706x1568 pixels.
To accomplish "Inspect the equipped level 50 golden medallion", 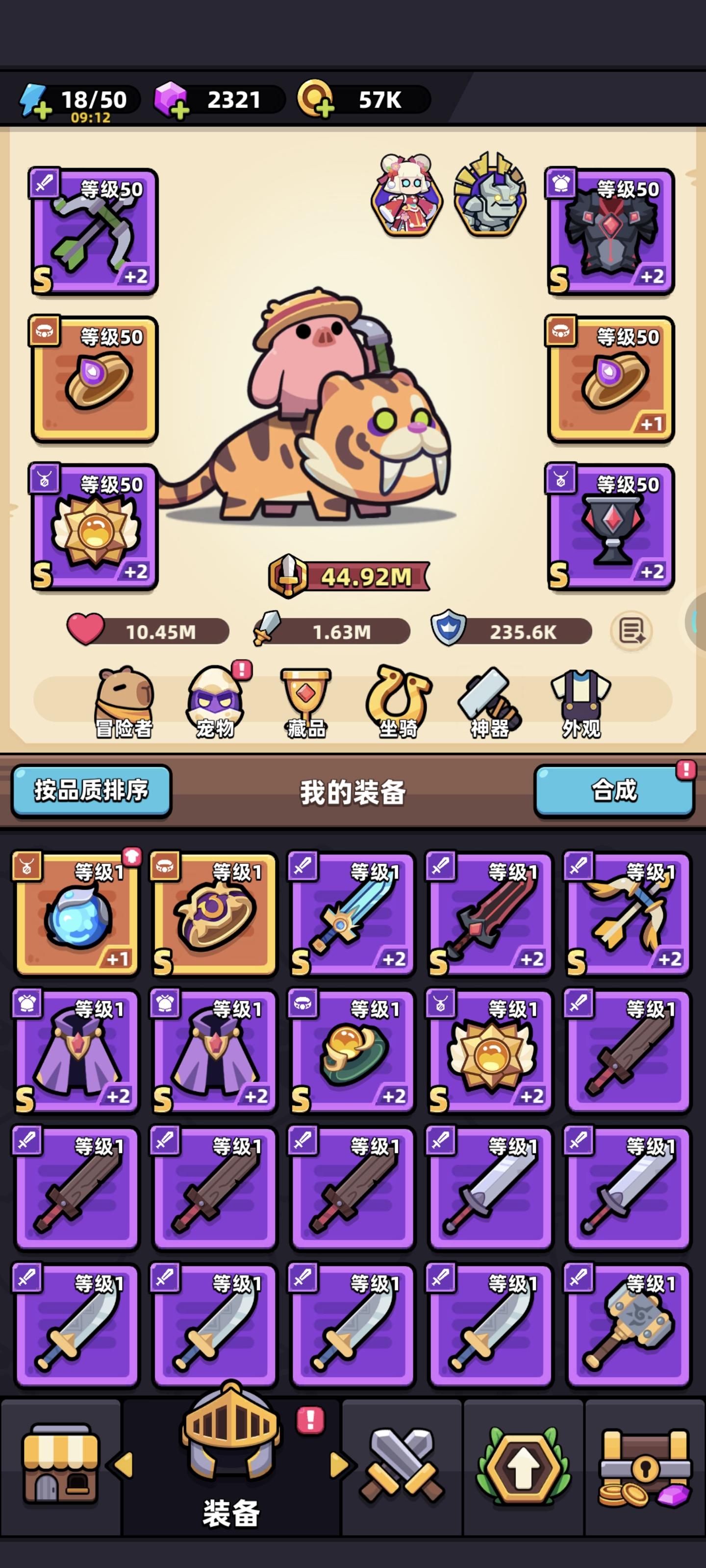I will [95, 530].
